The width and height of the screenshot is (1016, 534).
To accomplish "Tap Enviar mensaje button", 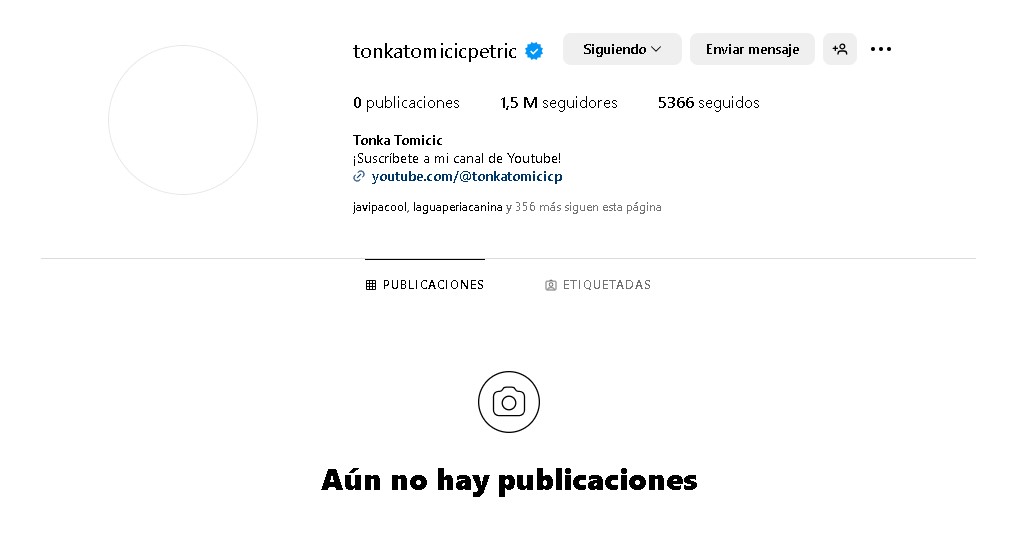I will 752,49.
